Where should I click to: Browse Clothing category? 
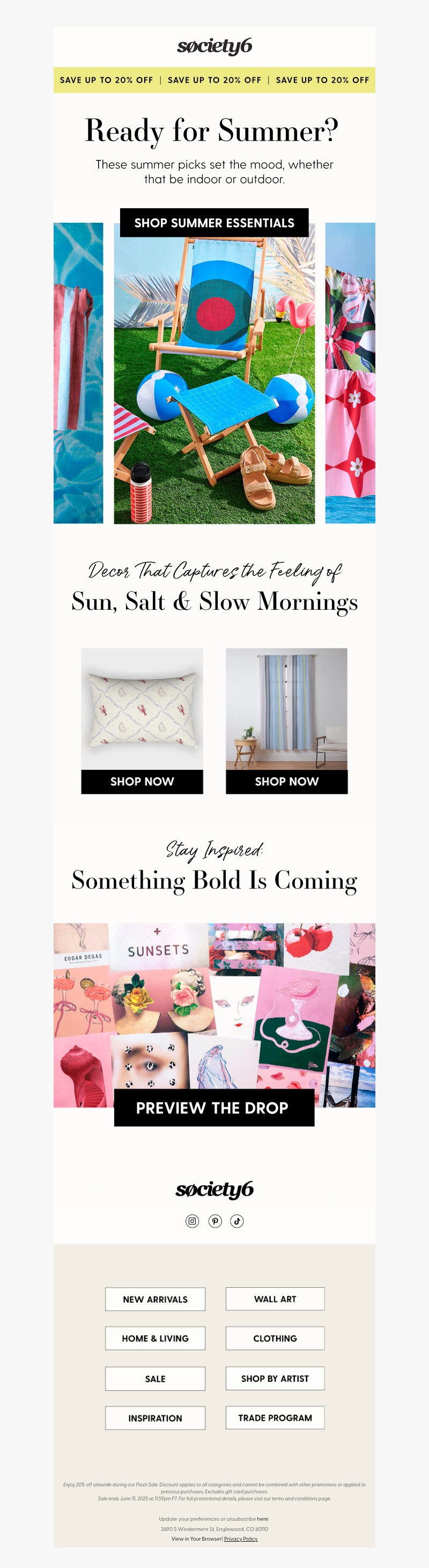pos(275,1338)
